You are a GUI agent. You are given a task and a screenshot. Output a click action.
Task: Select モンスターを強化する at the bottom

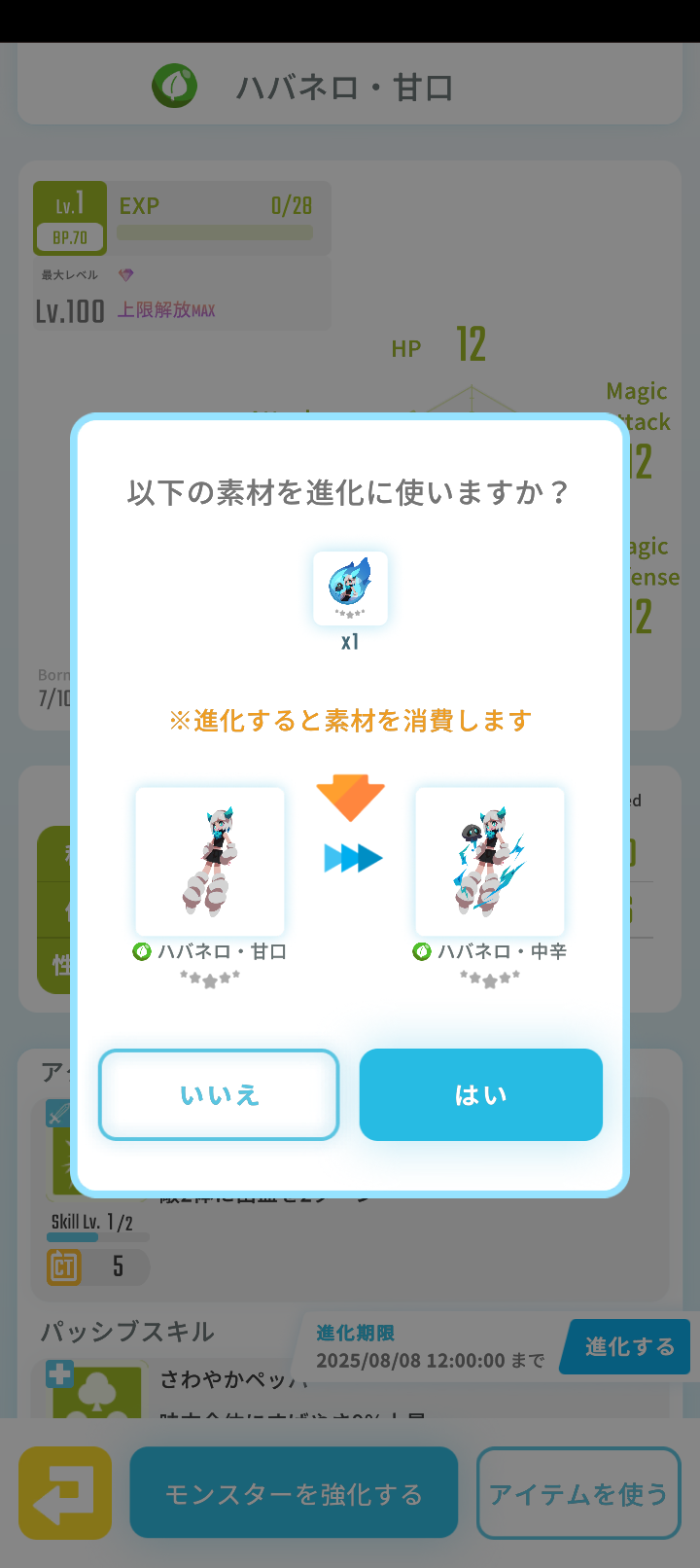coord(293,1492)
